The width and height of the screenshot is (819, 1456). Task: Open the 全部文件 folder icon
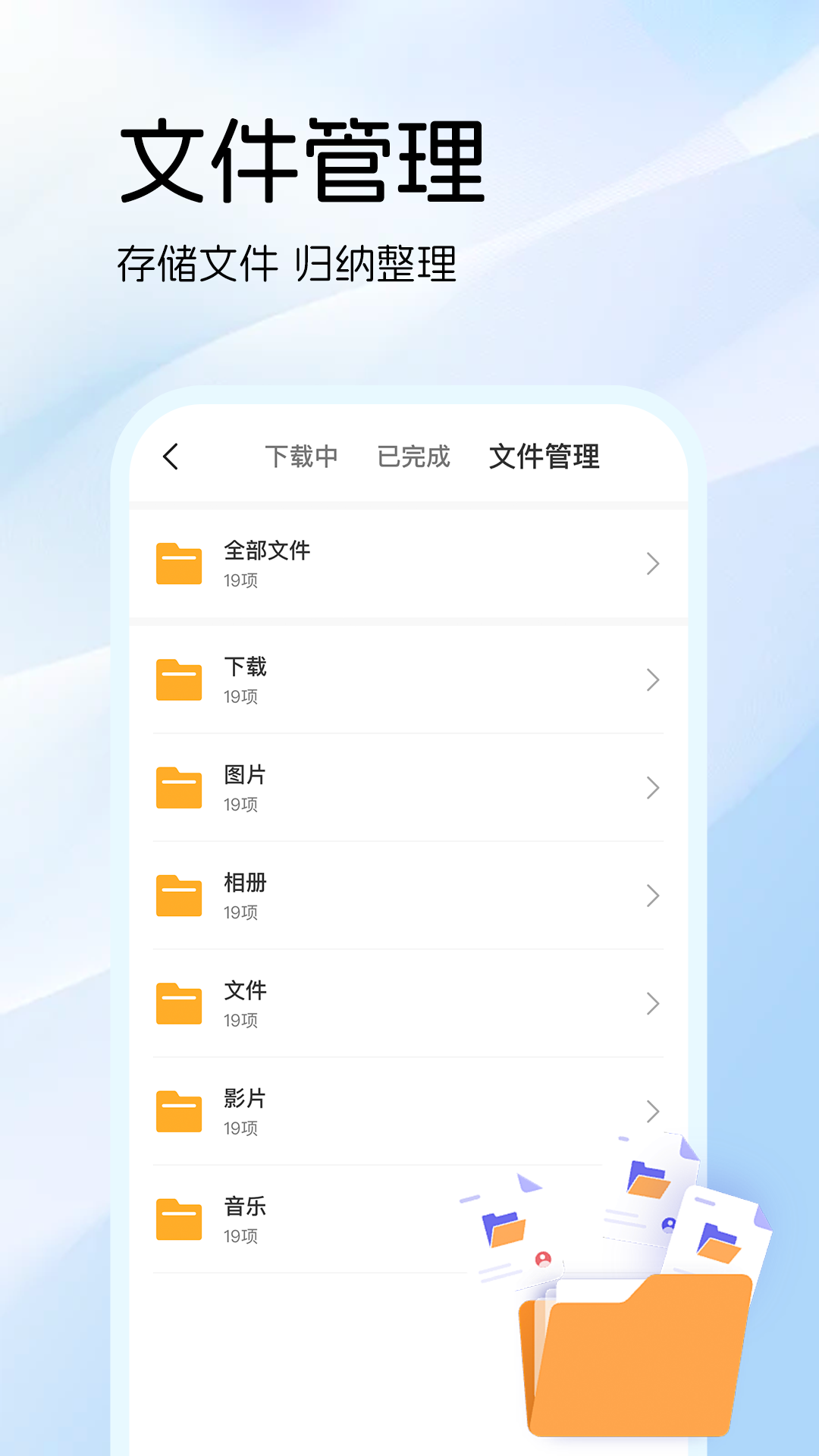click(x=178, y=562)
